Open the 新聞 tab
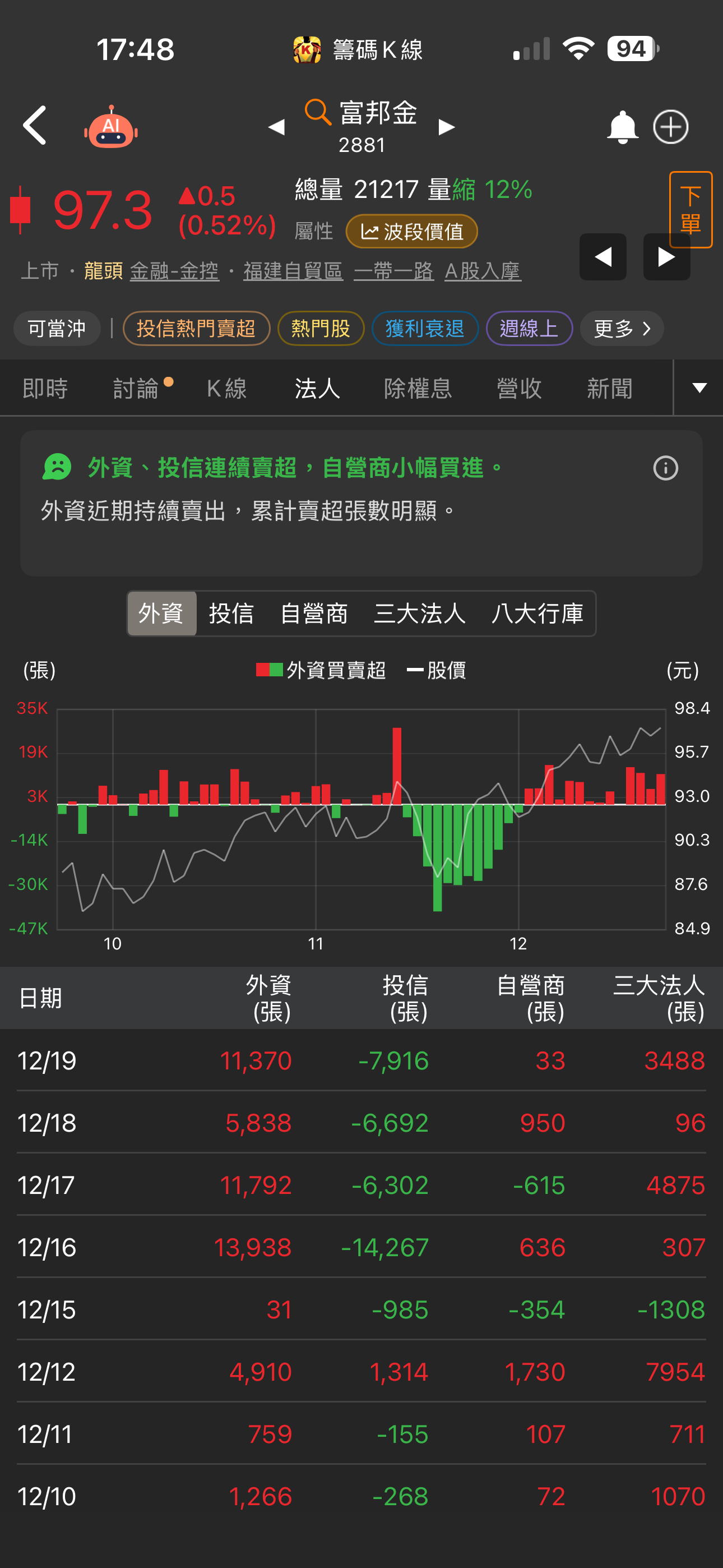This screenshot has width=723, height=1568. tap(609, 388)
